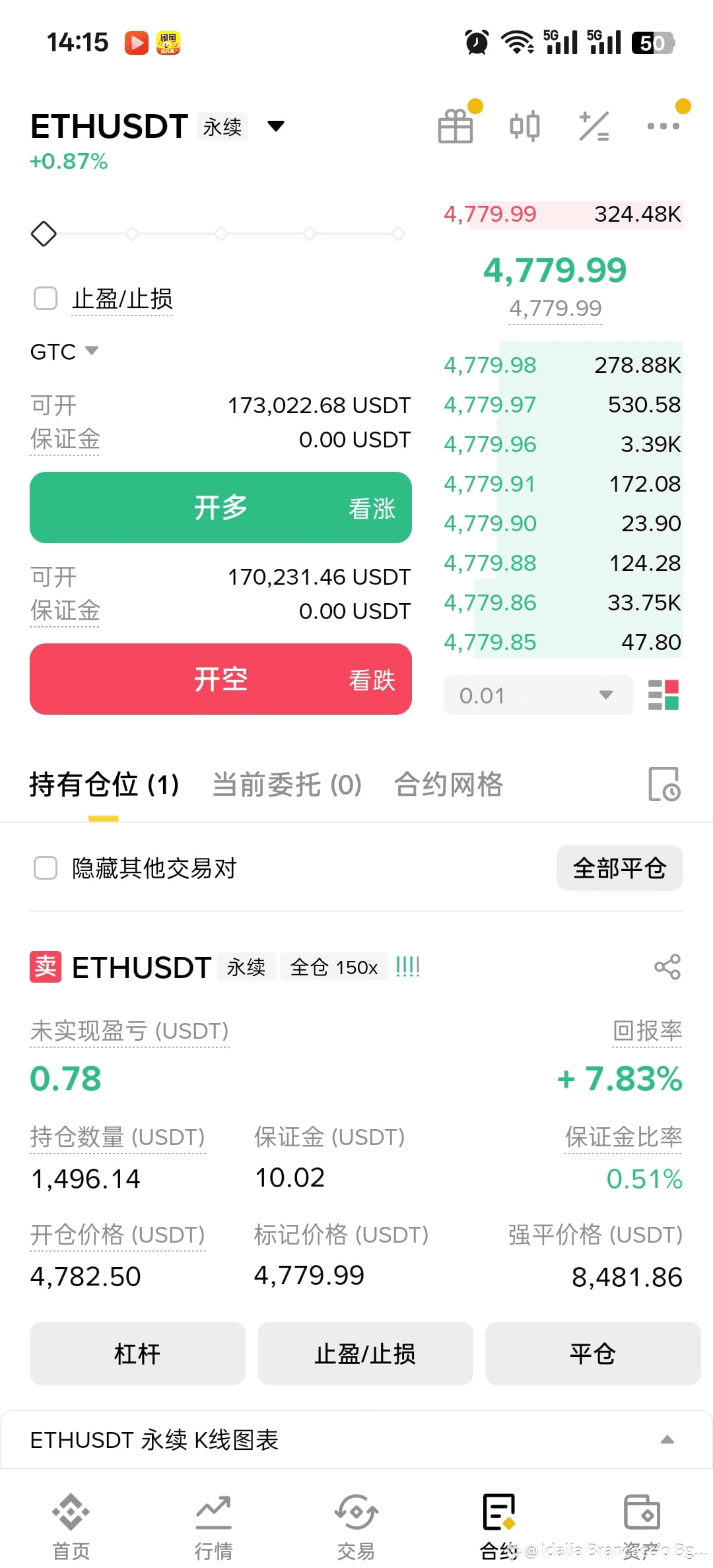Tick the 止盈/止损 checkbox in the order form
The width and height of the screenshot is (713, 1568).
point(46,298)
